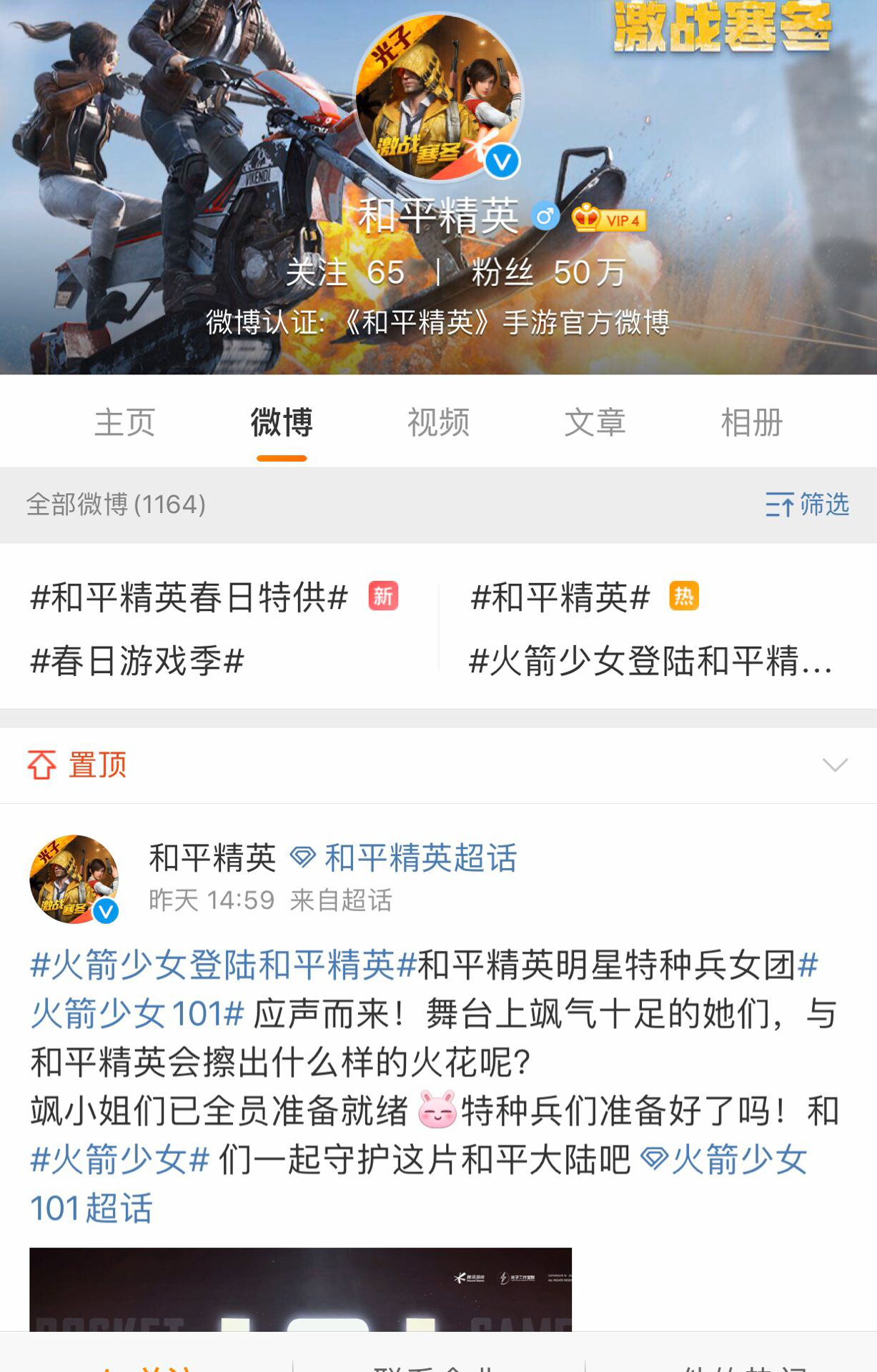
Task: Open the #和平精英春日特供# topic
Action: coord(189,597)
